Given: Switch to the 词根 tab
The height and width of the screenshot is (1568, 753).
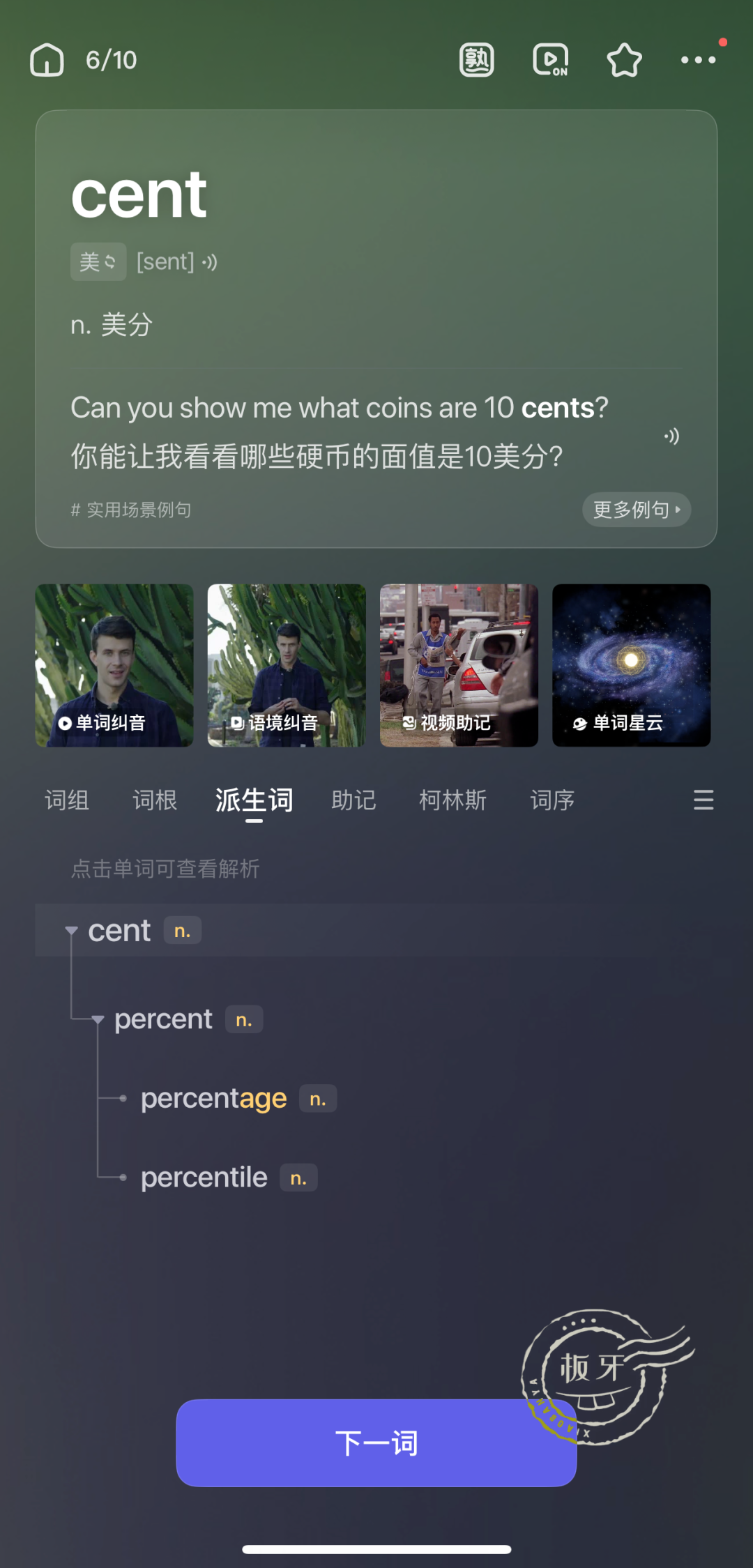Looking at the screenshot, I should [x=155, y=800].
